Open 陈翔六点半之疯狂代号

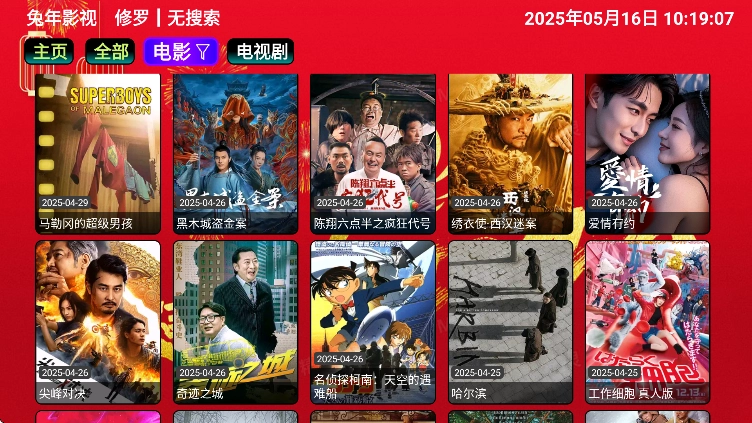(372, 152)
